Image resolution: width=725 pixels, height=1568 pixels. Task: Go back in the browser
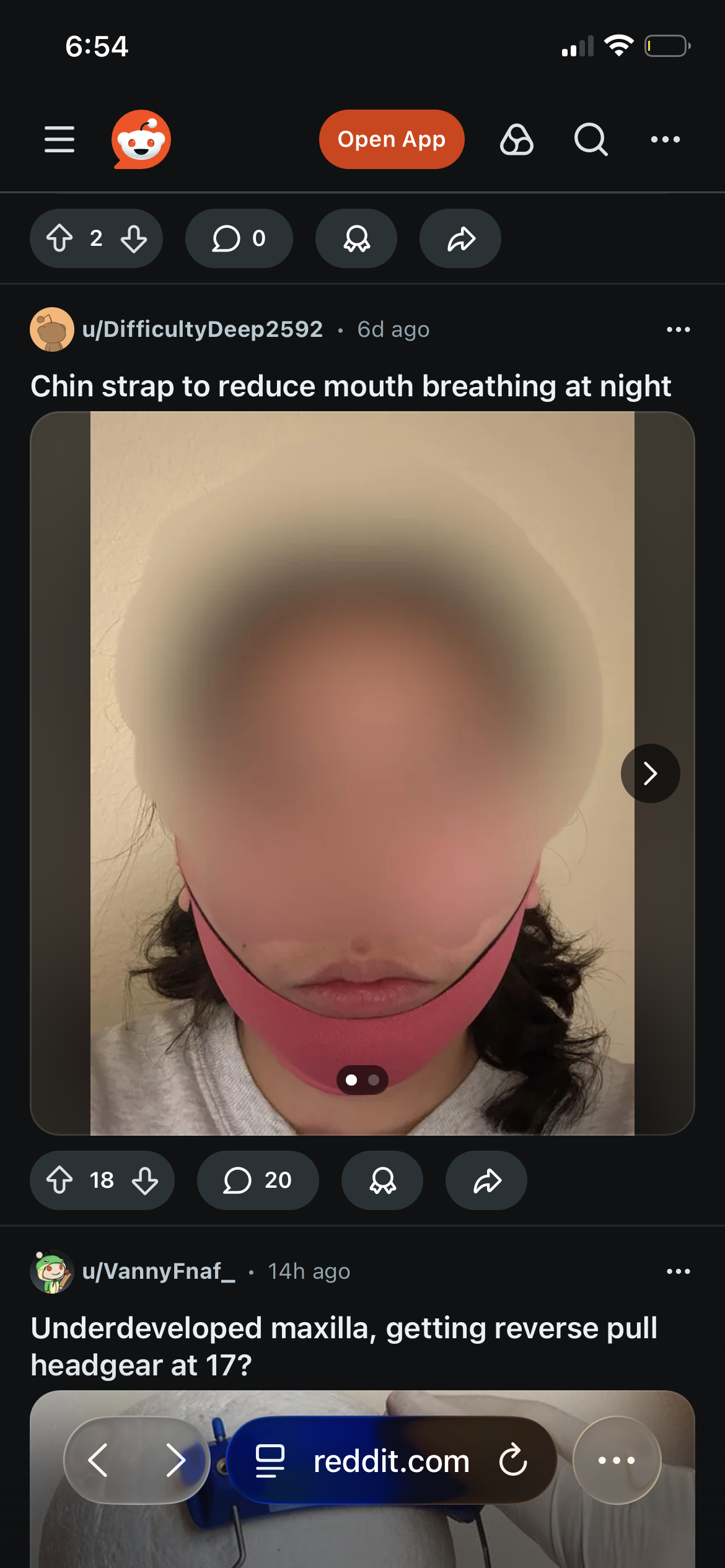[x=98, y=1460]
